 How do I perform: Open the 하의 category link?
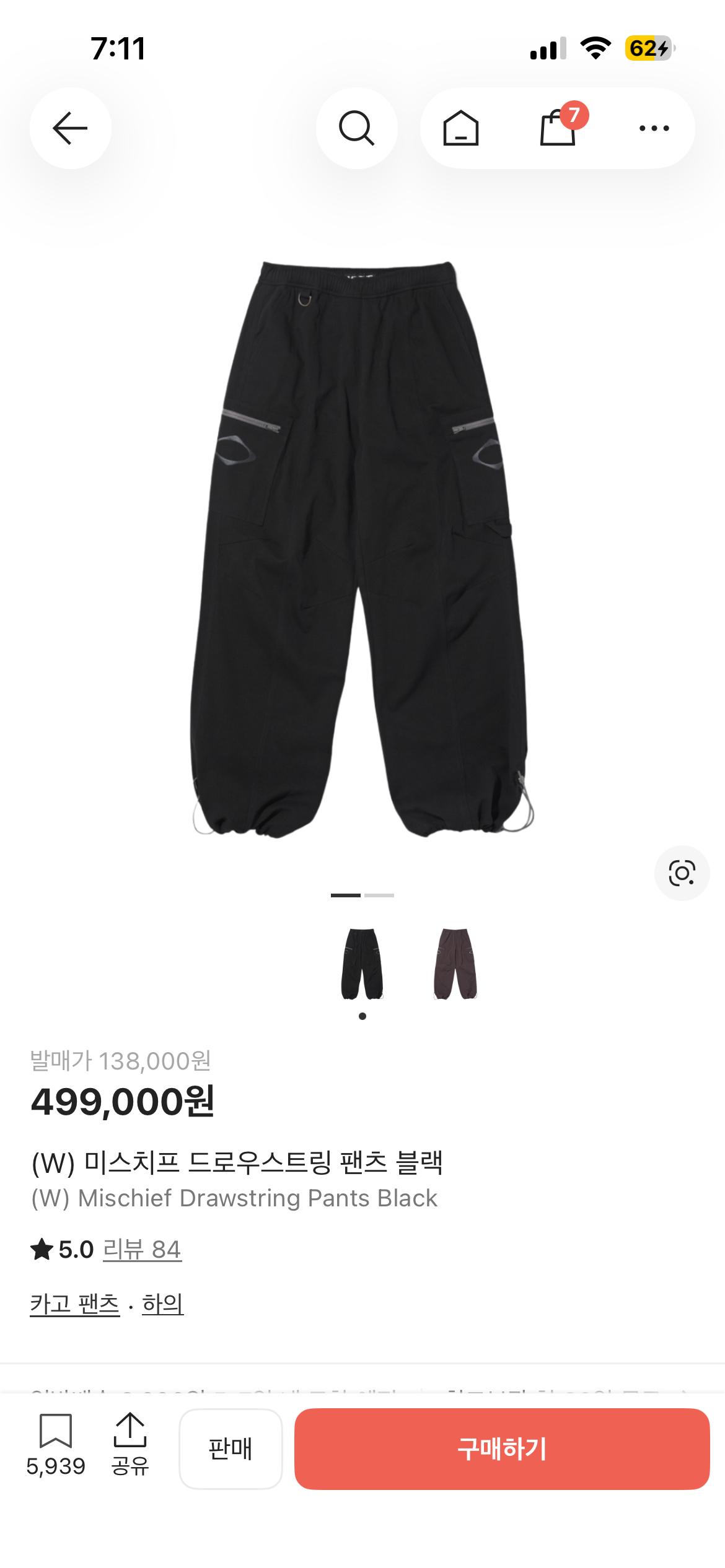162,1304
